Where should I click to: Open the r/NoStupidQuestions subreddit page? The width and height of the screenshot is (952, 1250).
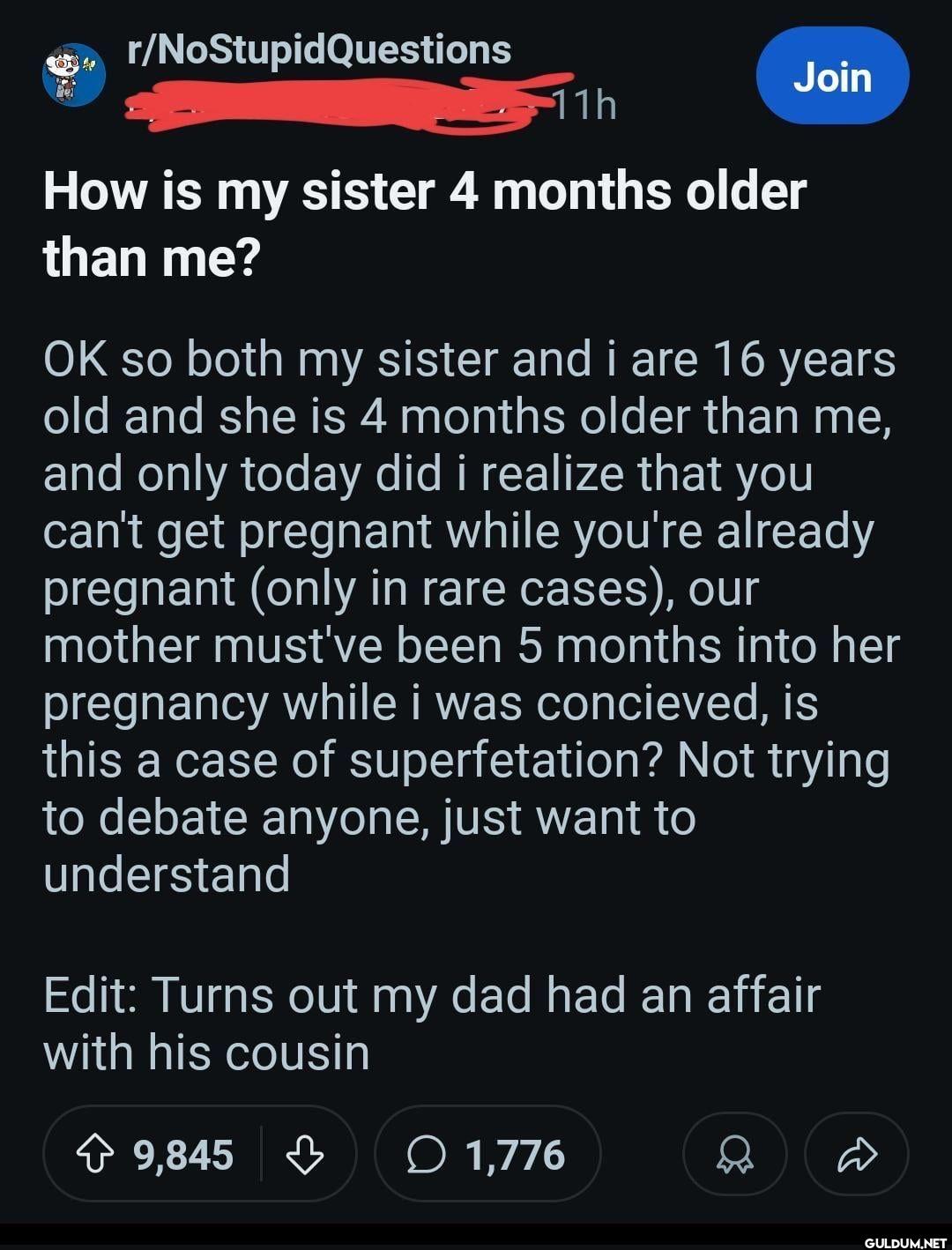tap(319, 50)
